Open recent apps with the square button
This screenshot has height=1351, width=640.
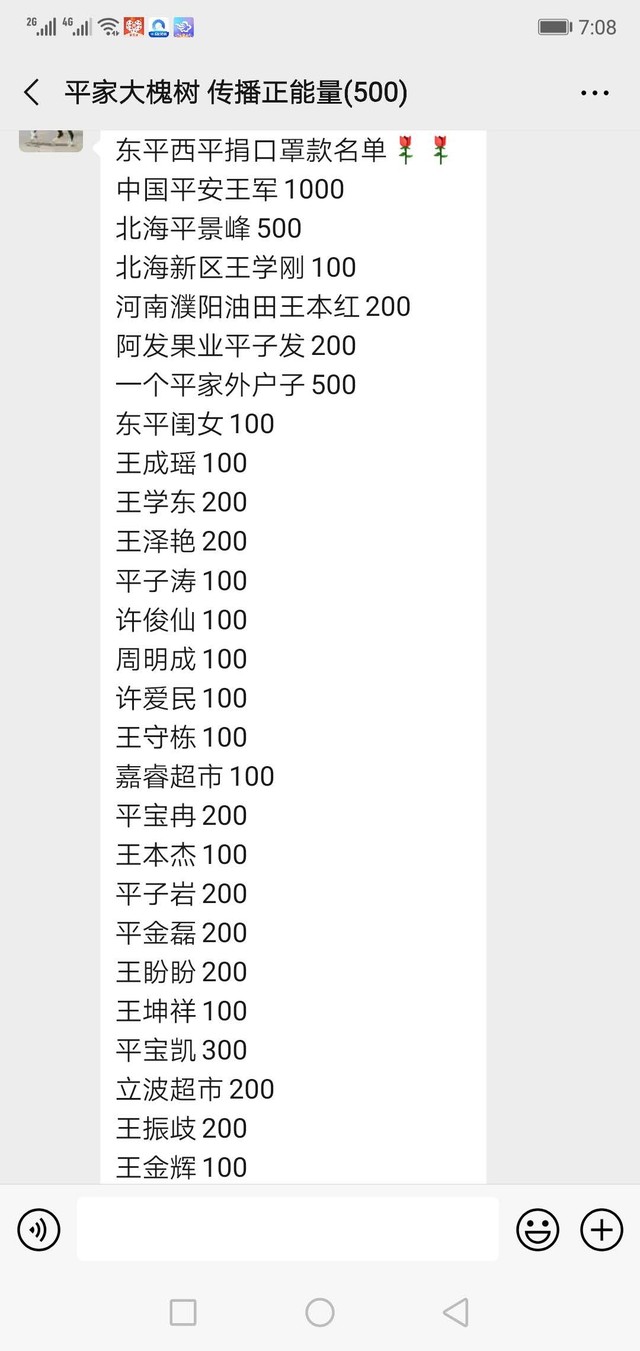coord(183,1312)
